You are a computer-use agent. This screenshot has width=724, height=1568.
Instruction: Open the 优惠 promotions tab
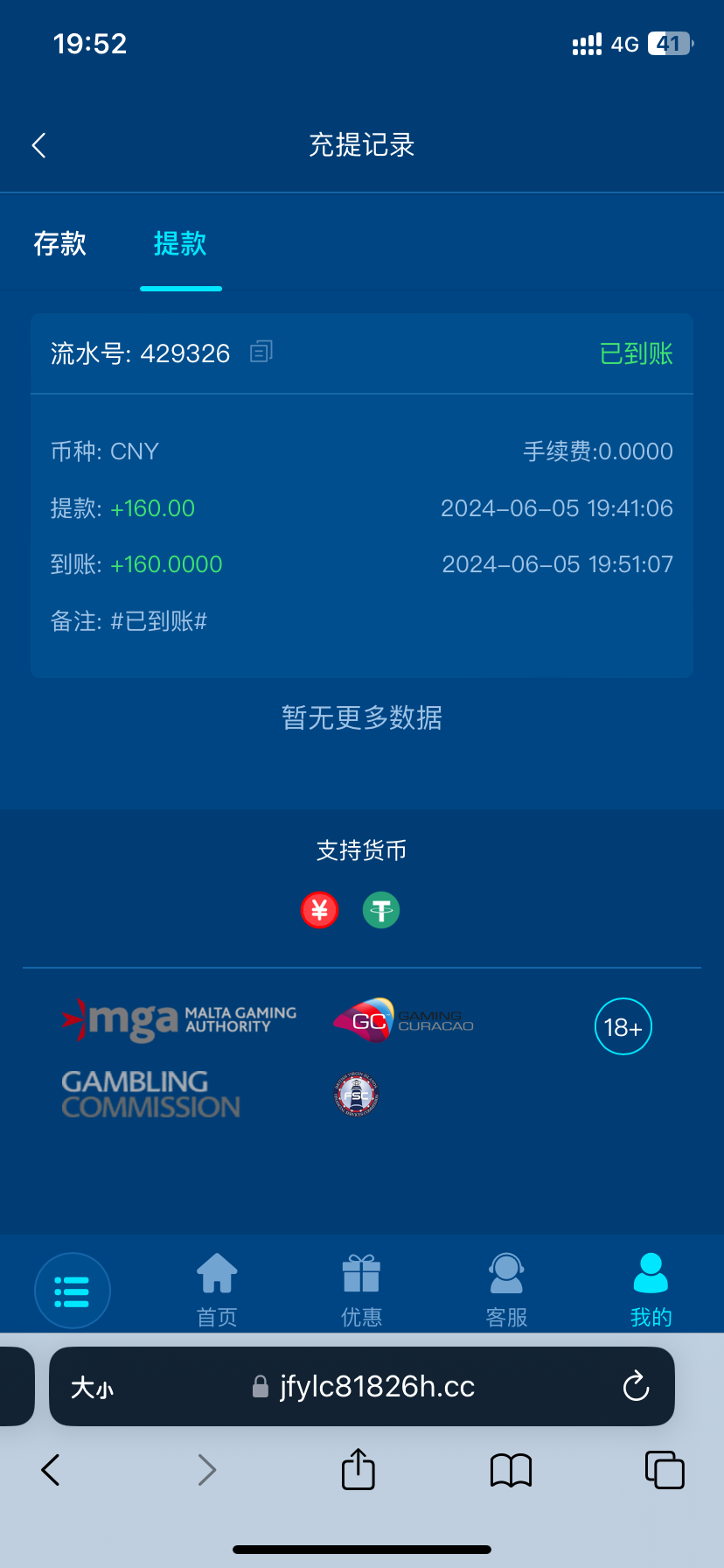click(x=361, y=1290)
